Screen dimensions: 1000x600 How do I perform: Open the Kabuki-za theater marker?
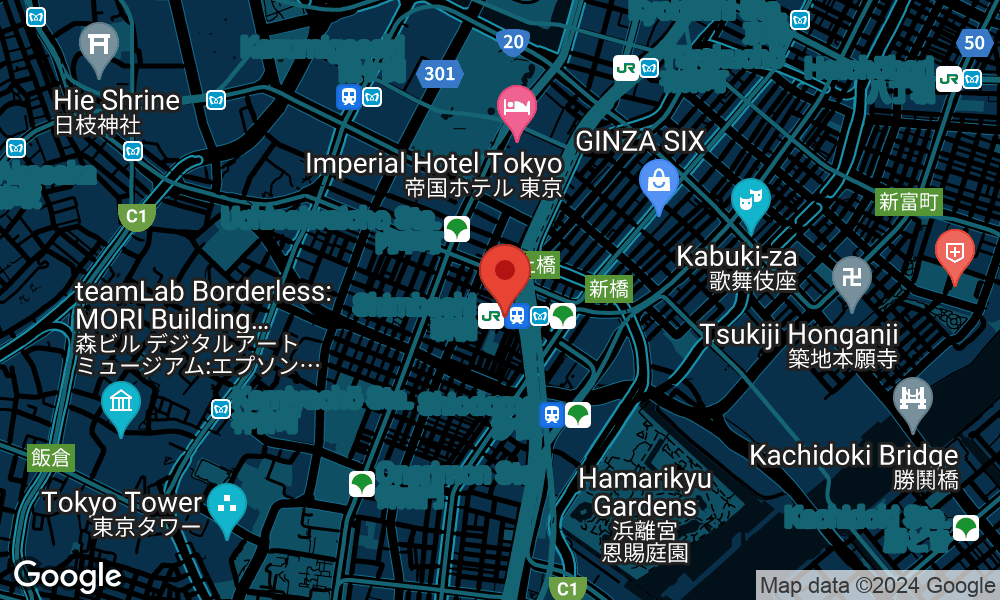click(x=749, y=201)
